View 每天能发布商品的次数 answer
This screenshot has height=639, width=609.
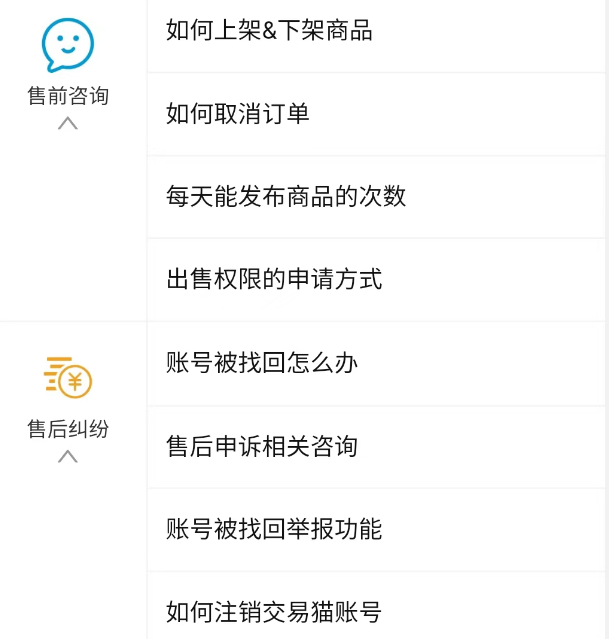286,196
